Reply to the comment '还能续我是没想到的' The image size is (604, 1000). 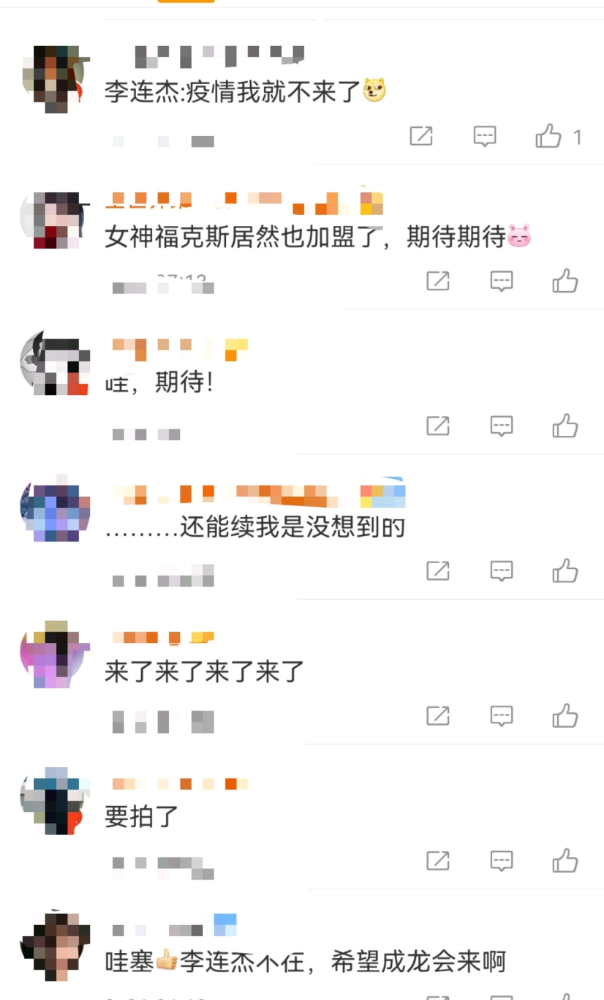click(x=501, y=571)
